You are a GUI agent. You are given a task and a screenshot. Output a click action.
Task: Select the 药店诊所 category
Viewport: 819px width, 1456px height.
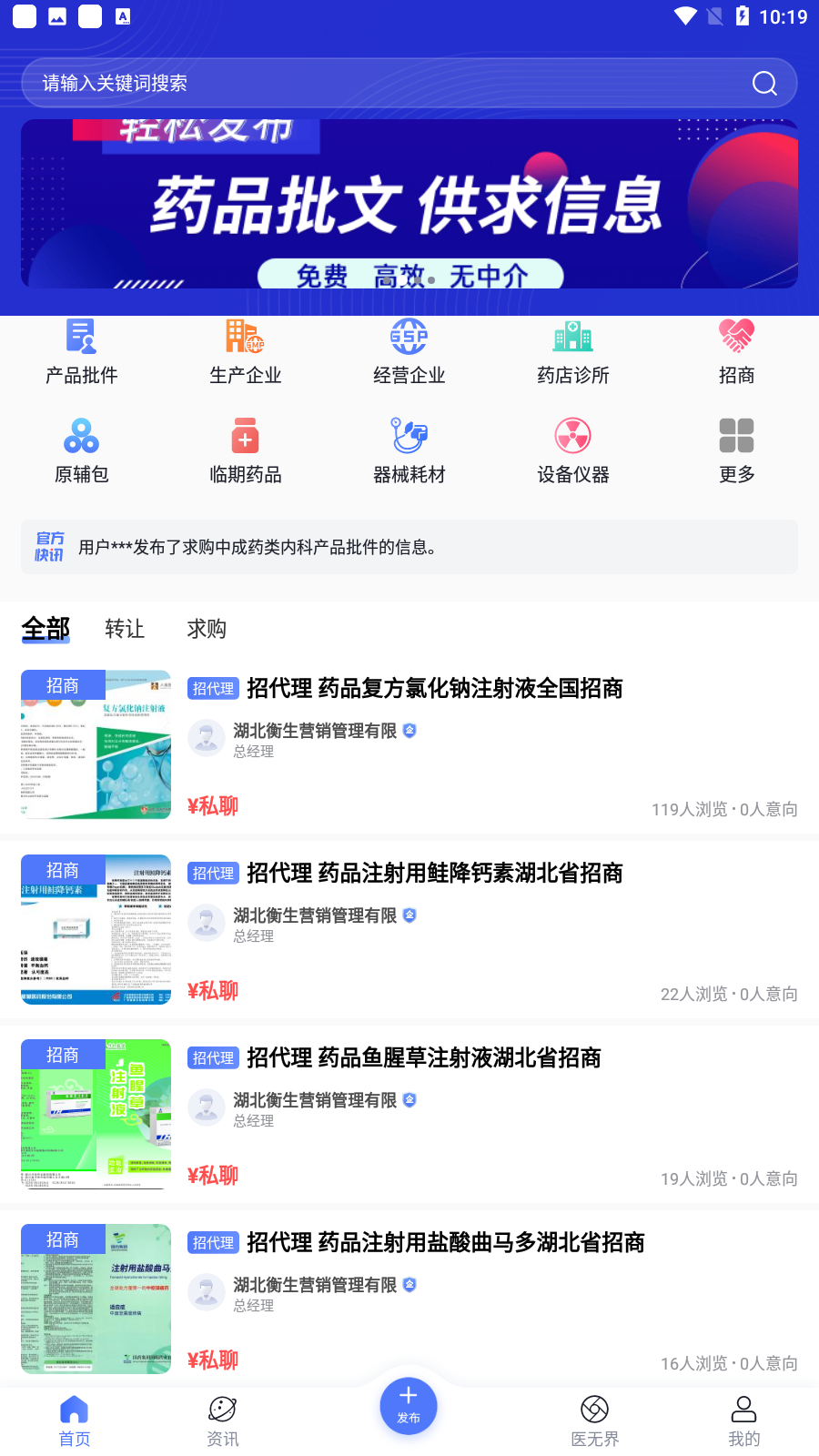tap(573, 352)
